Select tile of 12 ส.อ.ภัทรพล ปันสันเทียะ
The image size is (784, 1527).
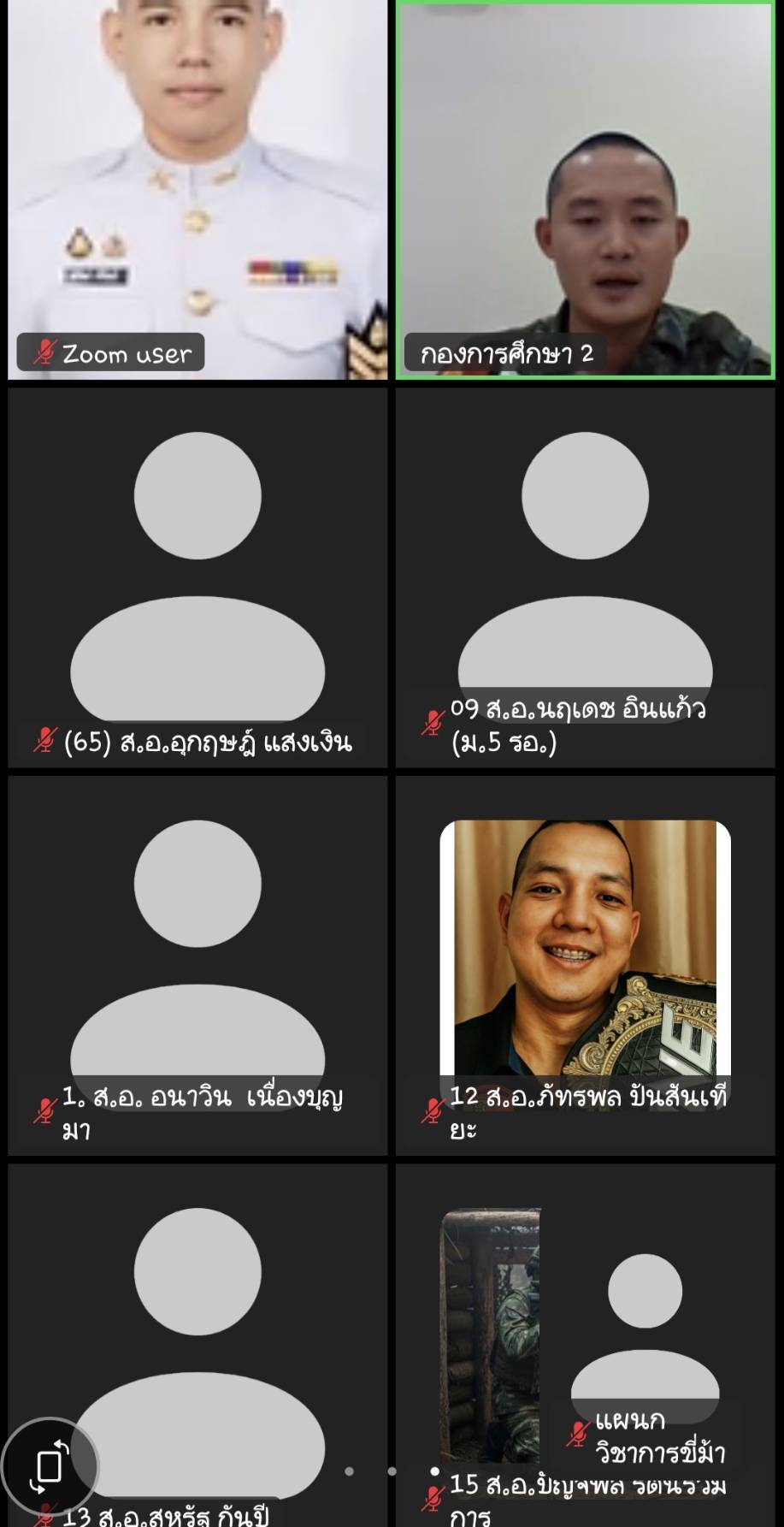[x=586, y=965]
